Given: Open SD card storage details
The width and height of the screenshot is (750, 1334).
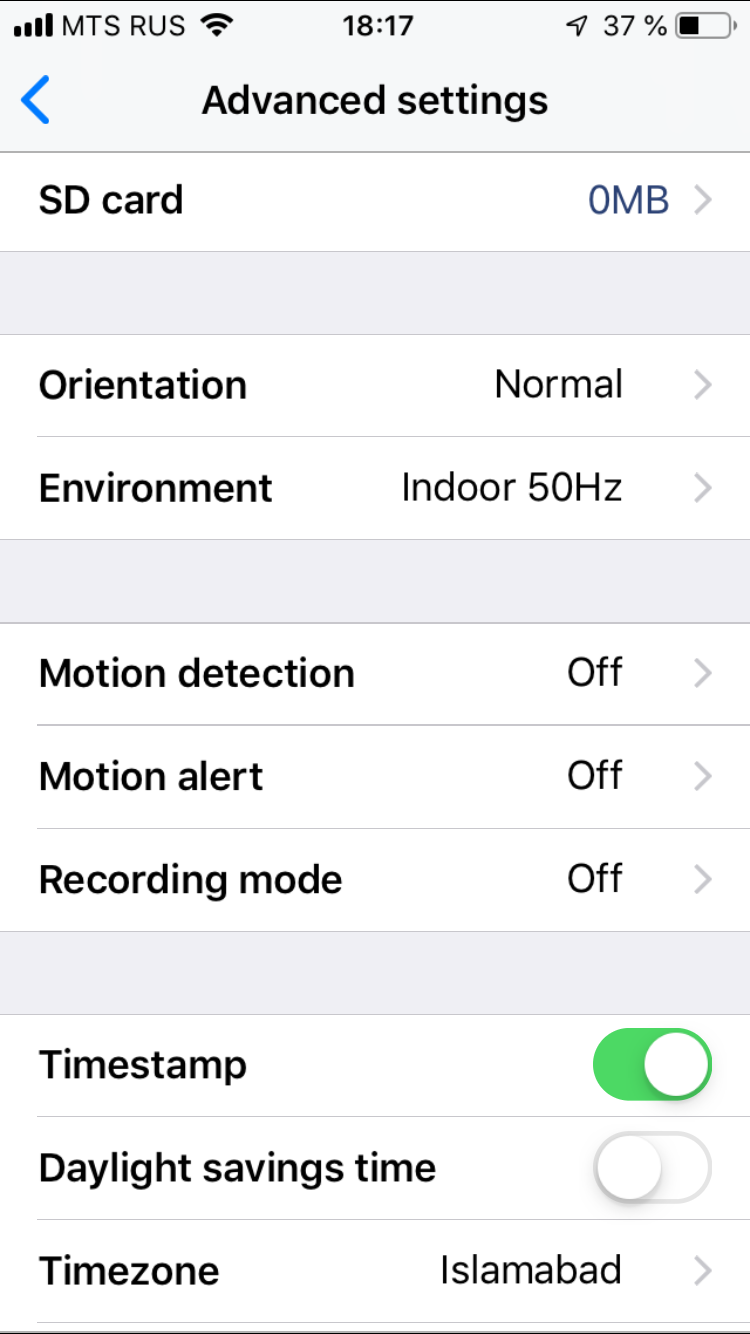Looking at the screenshot, I should (x=375, y=201).
